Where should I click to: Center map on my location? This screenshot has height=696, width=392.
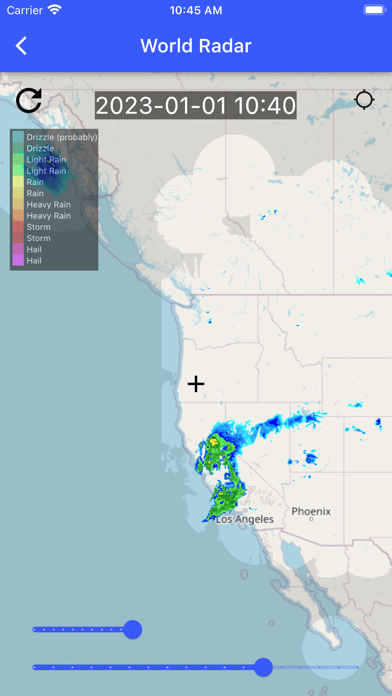(x=364, y=99)
